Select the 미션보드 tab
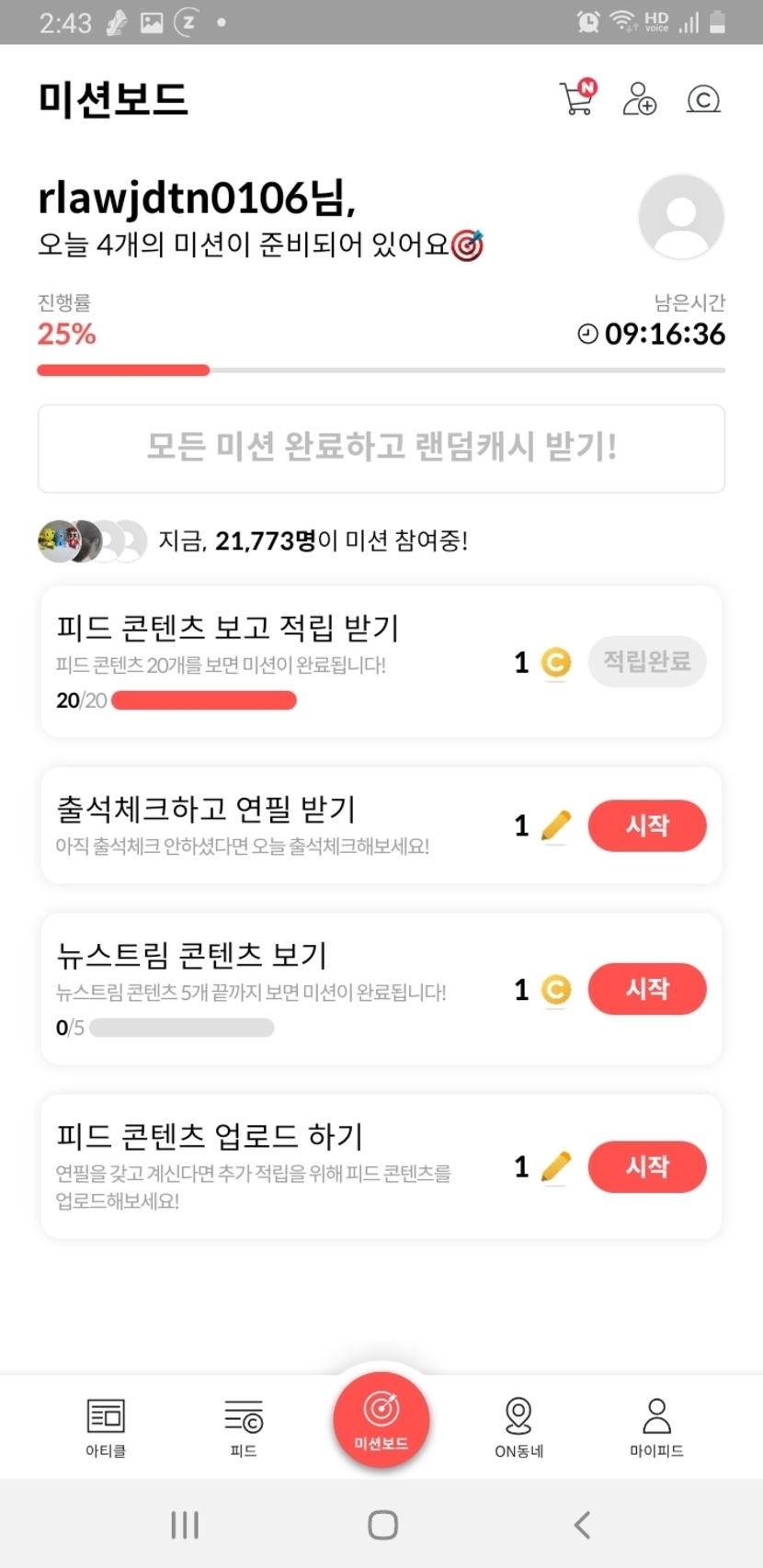Viewport: 763px width, 1568px height. click(381, 1419)
